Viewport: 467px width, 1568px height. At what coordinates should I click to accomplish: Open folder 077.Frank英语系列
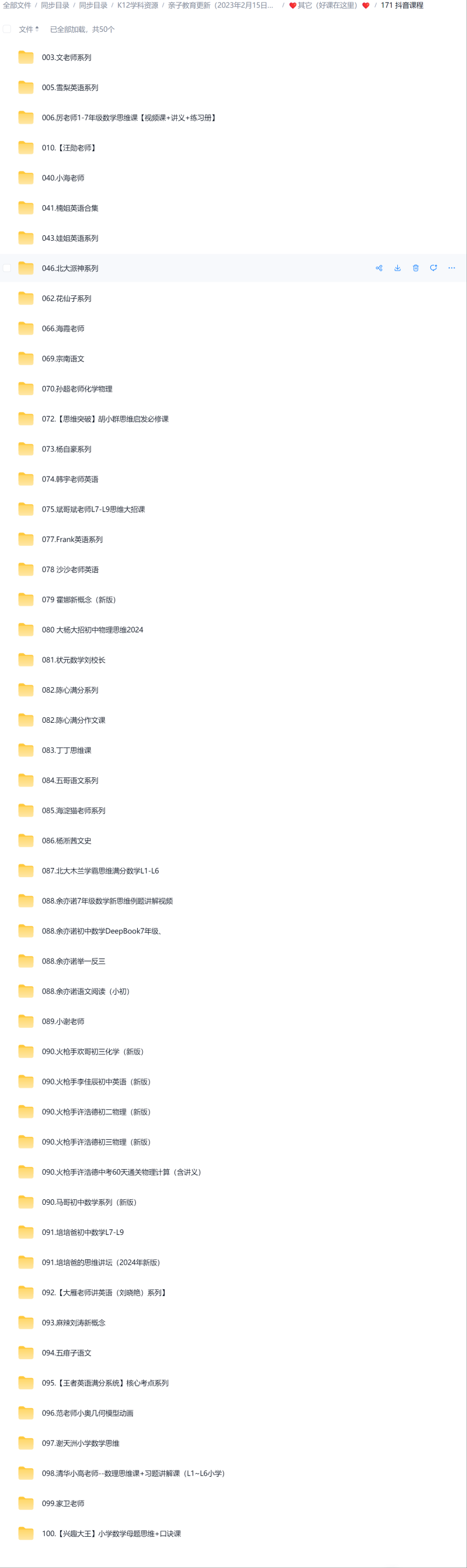(72, 540)
